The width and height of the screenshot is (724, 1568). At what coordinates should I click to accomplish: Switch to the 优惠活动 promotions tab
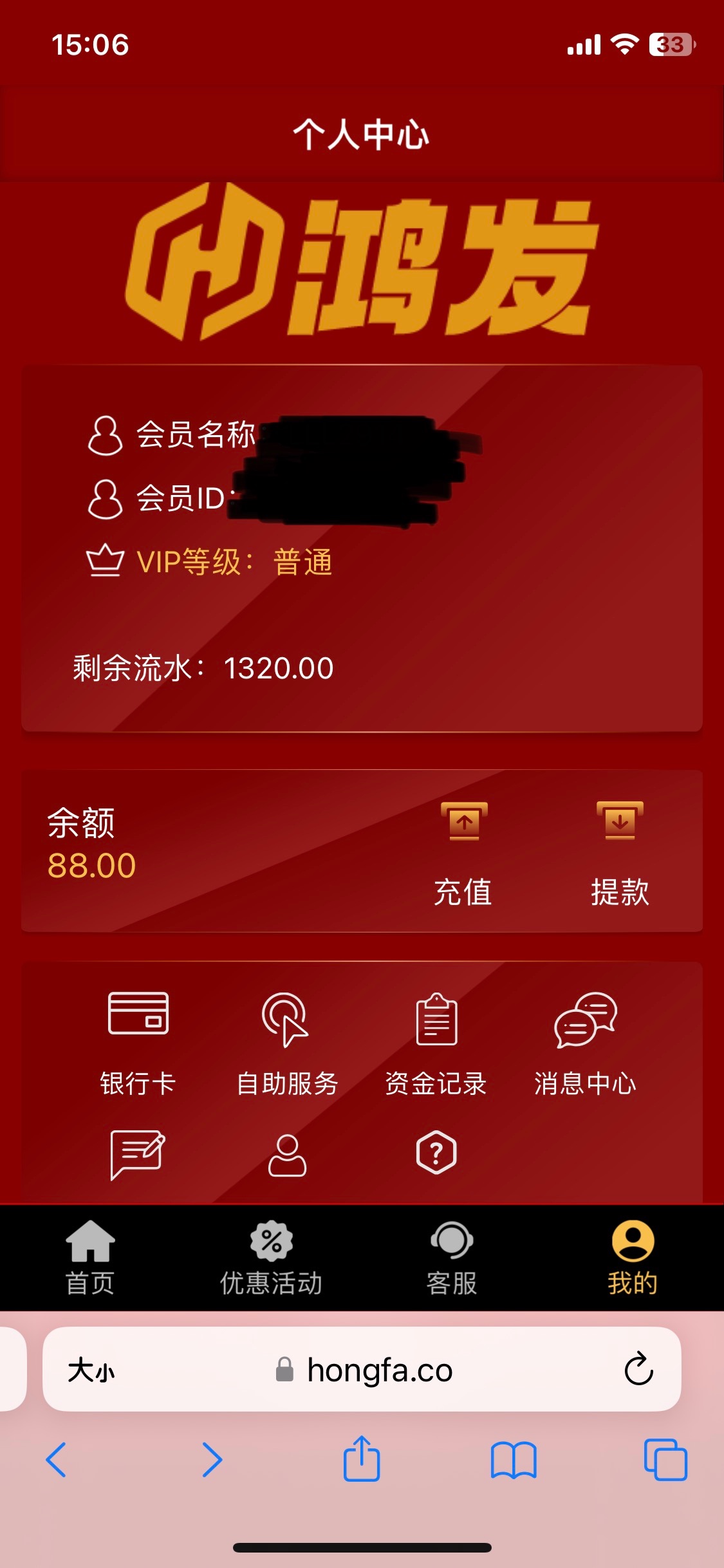point(271,1257)
